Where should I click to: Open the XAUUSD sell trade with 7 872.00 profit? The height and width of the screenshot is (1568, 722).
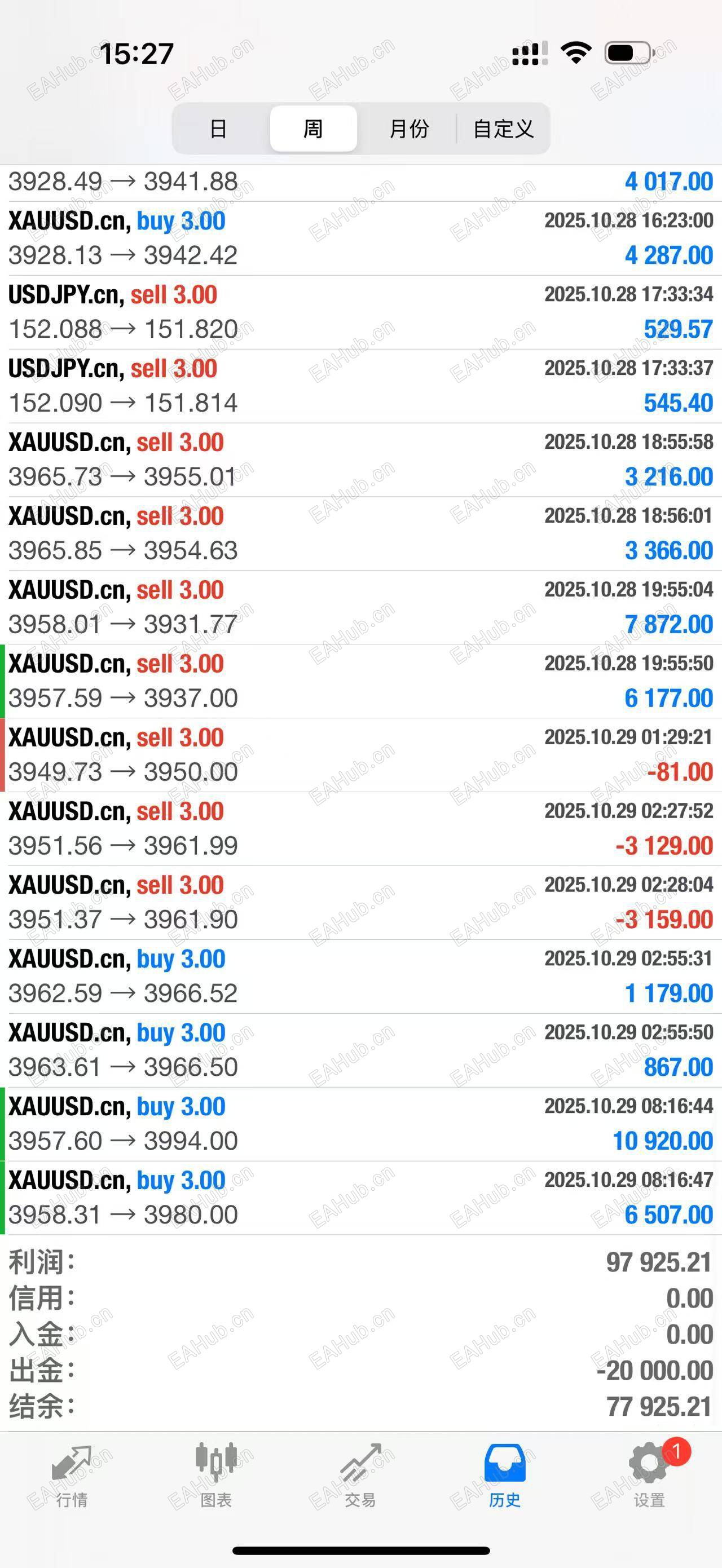tap(360, 607)
